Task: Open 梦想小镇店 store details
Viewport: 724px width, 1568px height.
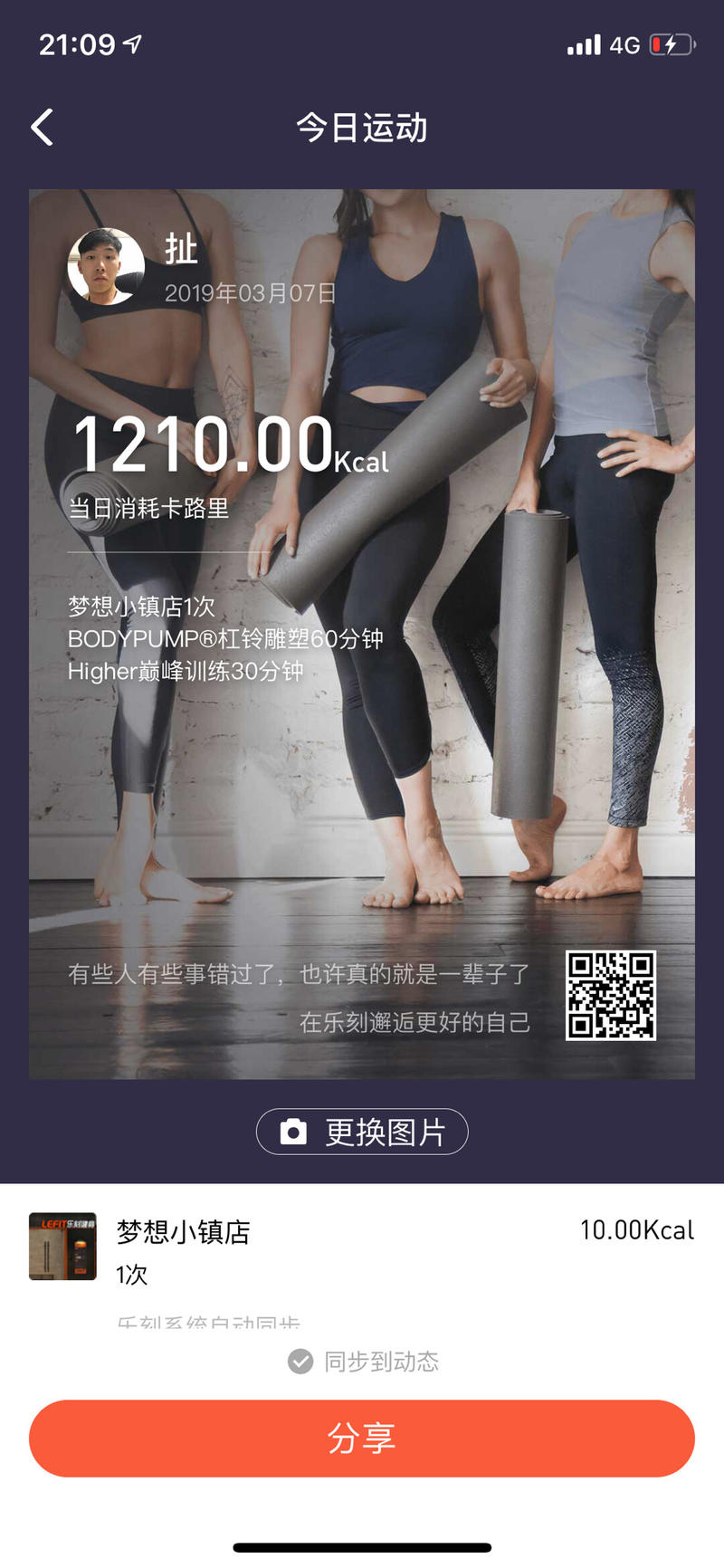Action: pos(183,1231)
